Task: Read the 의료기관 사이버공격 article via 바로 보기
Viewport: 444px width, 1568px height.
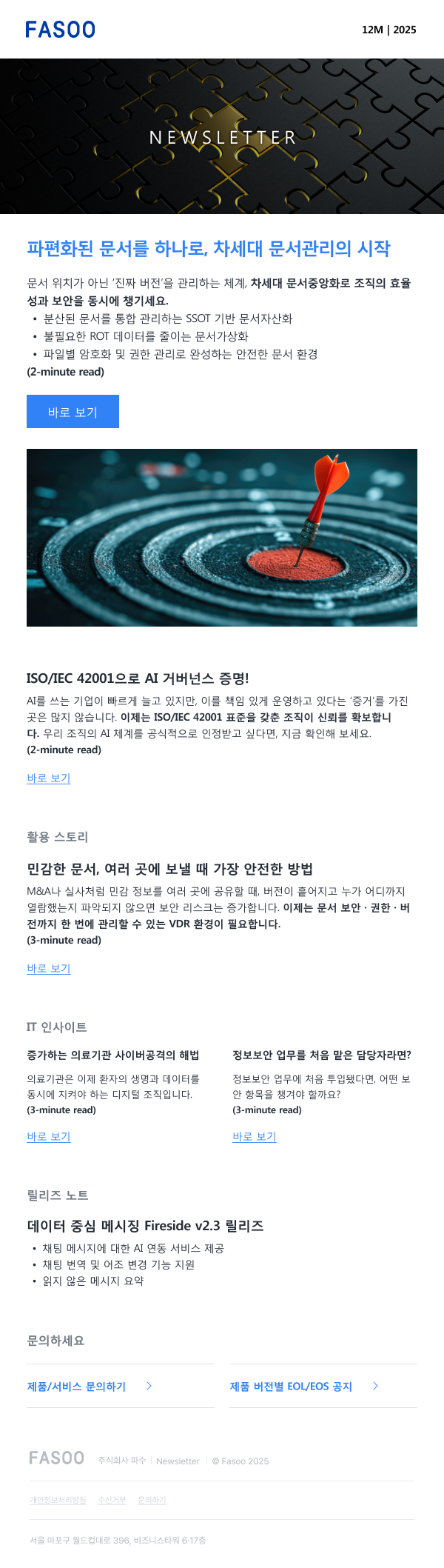Action: tap(49, 1136)
